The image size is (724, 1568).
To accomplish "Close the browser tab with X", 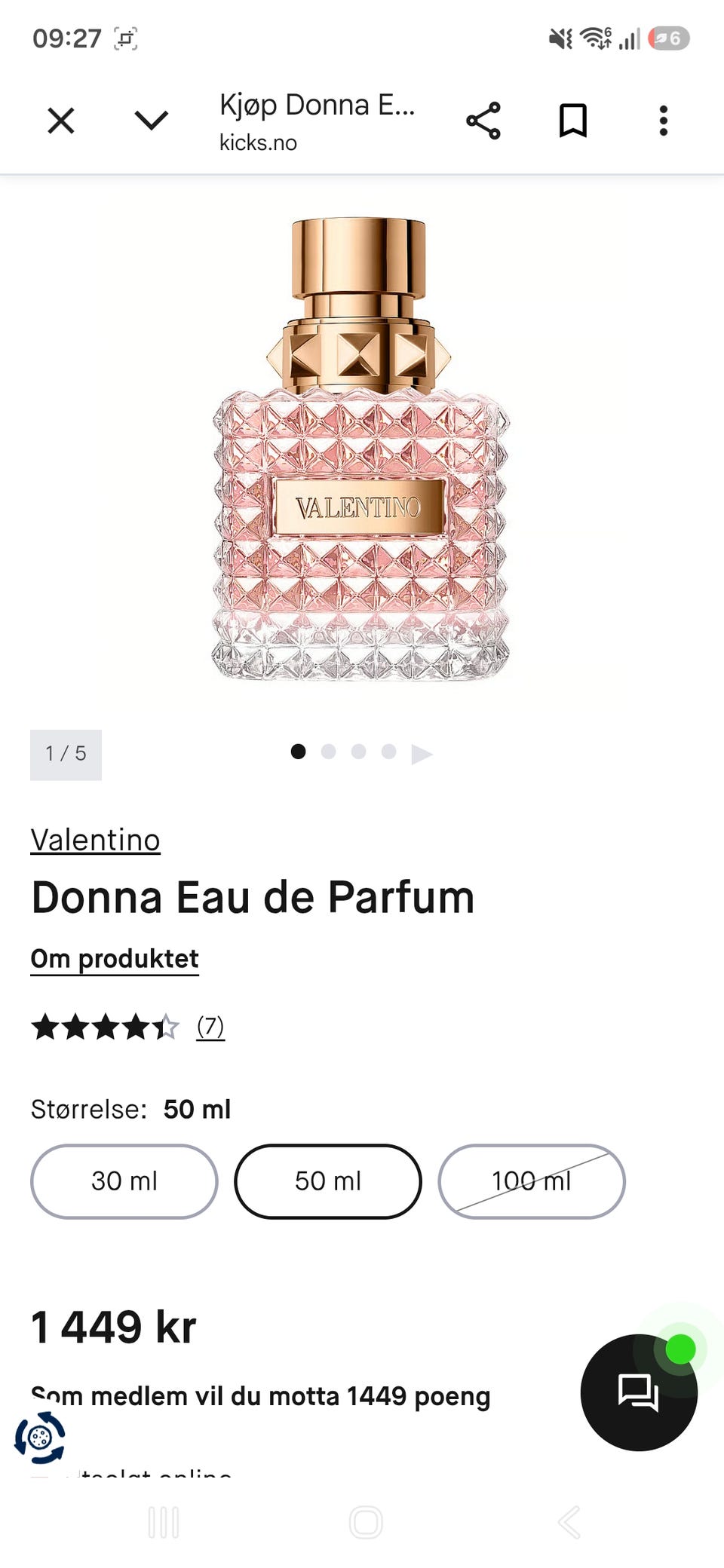I will coord(61,121).
